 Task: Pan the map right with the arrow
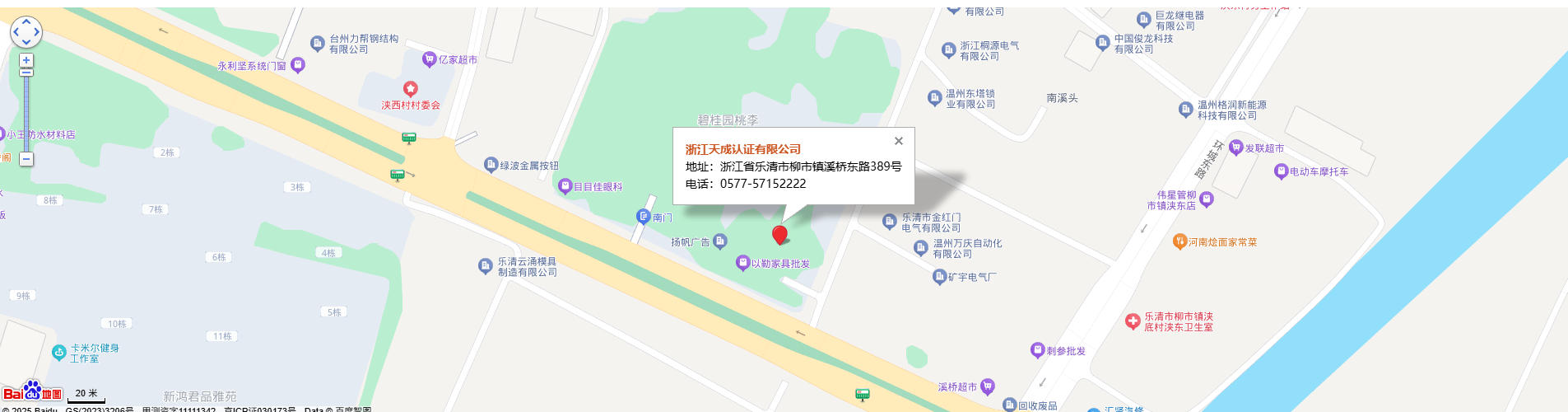coord(36,32)
